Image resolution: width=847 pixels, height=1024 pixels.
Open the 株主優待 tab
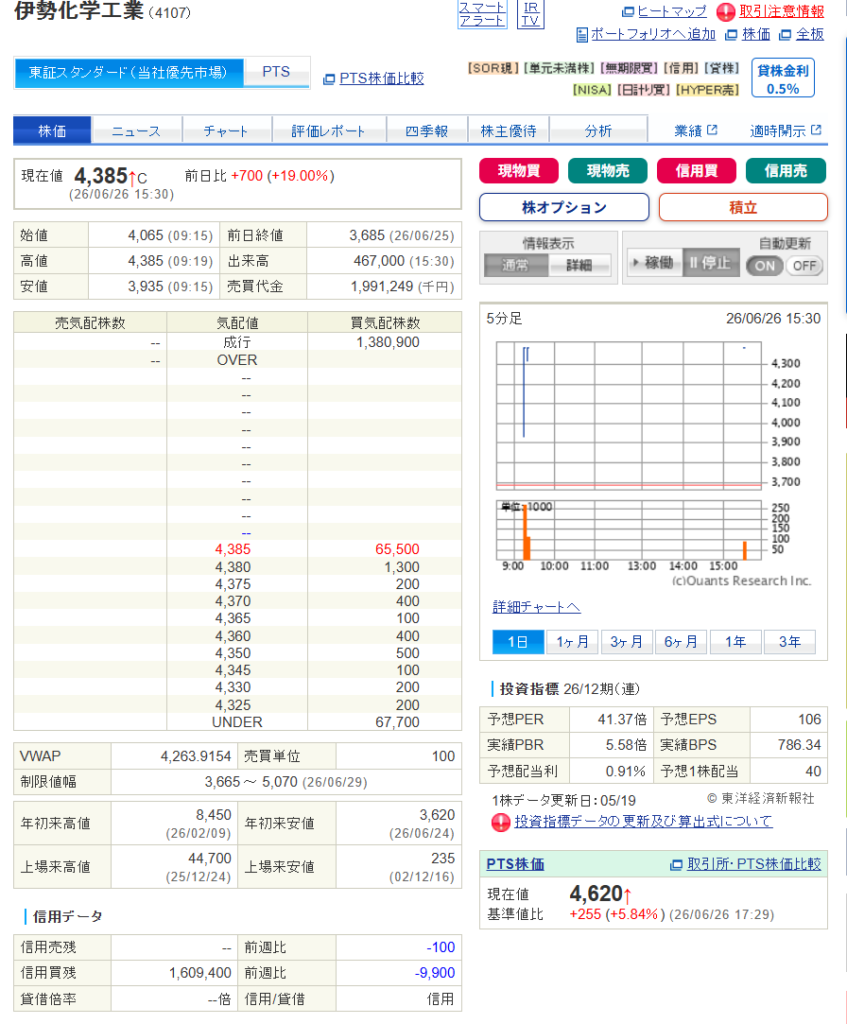tap(508, 131)
